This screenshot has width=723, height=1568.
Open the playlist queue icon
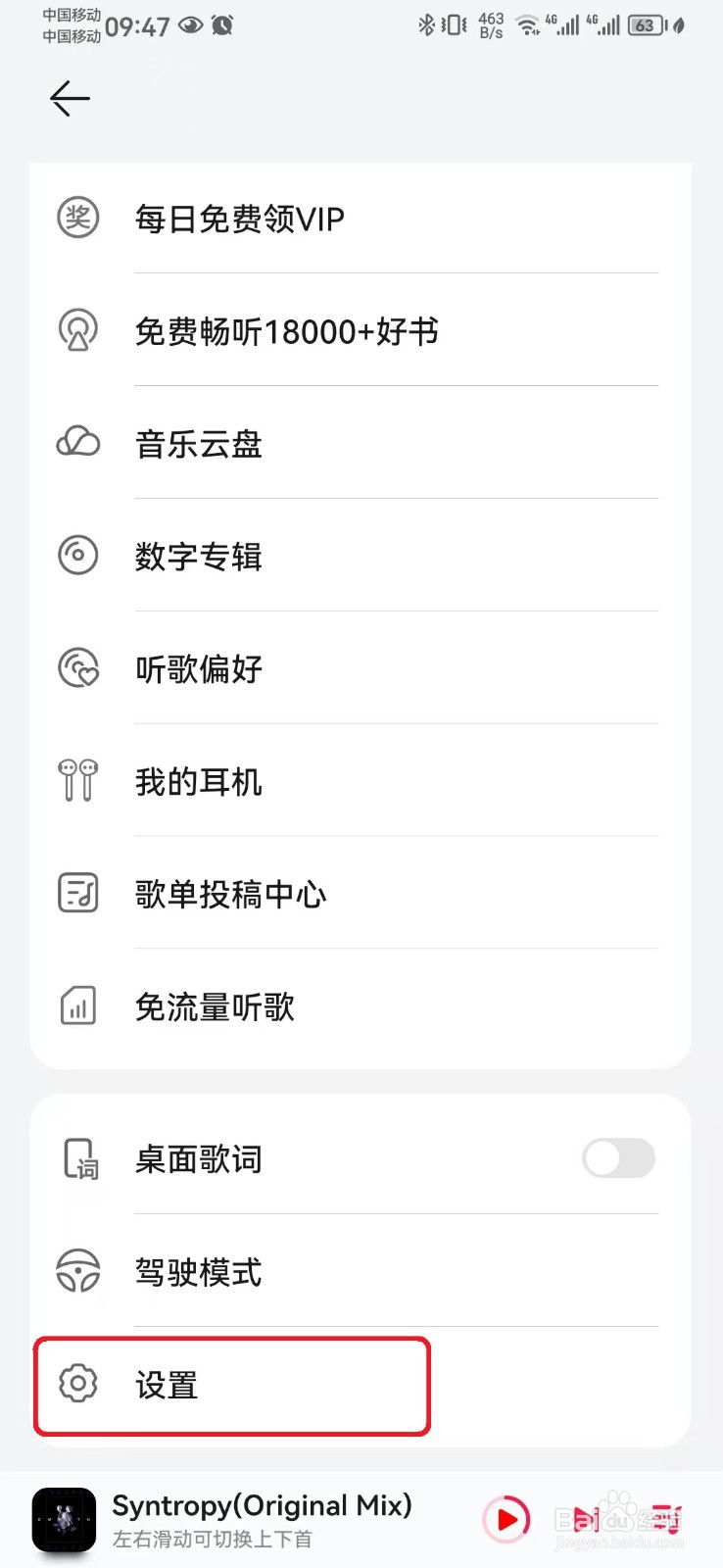click(x=666, y=1520)
